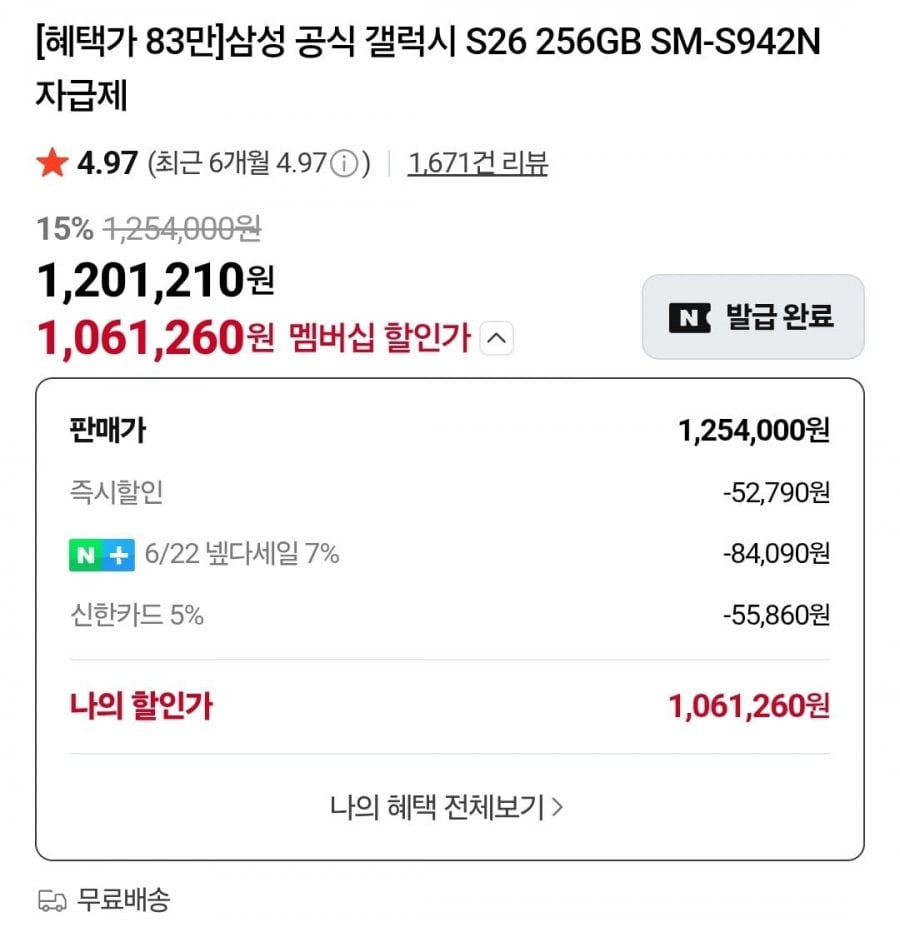Open the 1,671건 리뷰 reviews link
900x932 pixels.
(x=477, y=163)
